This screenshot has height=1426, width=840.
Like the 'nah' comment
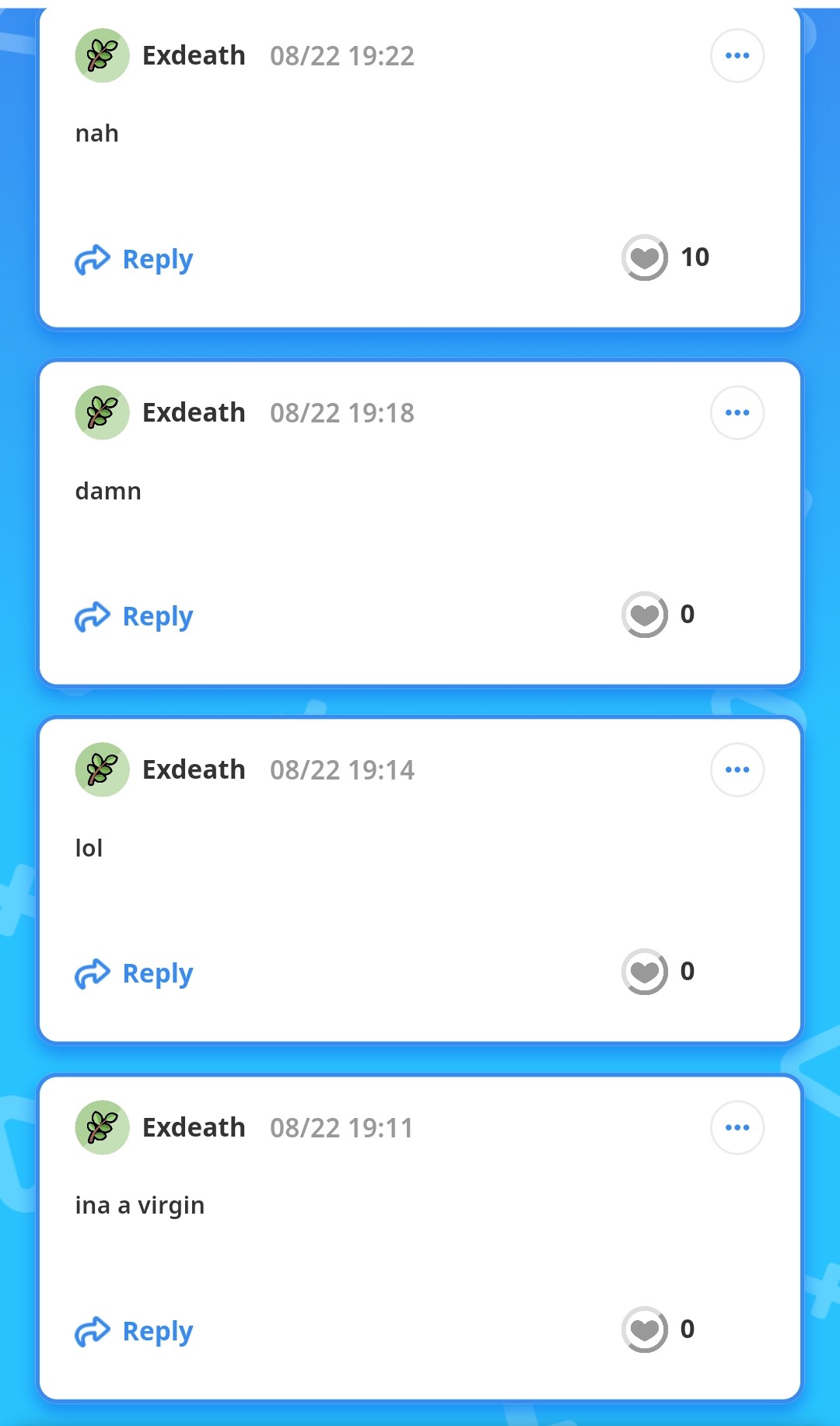coord(645,258)
